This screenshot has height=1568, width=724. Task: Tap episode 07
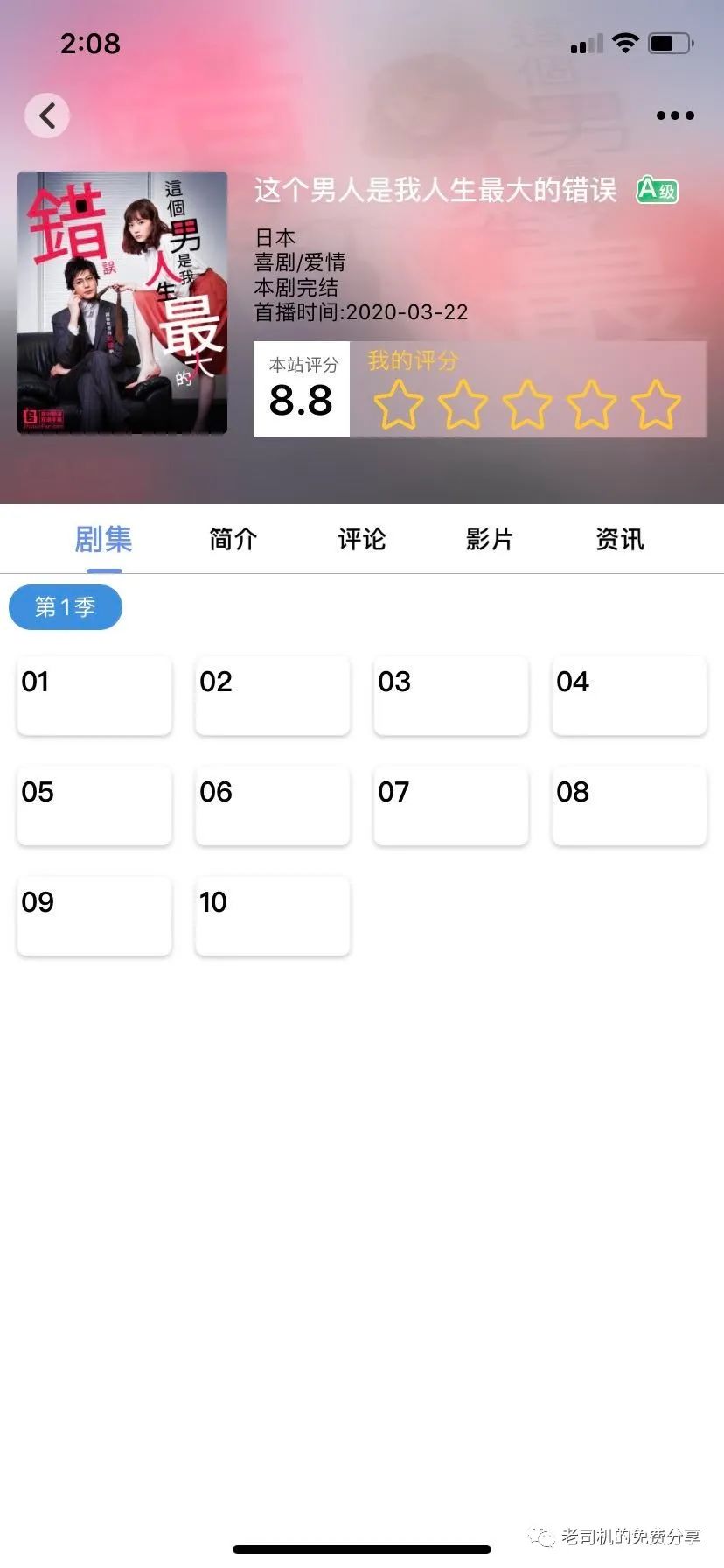(x=451, y=806)
